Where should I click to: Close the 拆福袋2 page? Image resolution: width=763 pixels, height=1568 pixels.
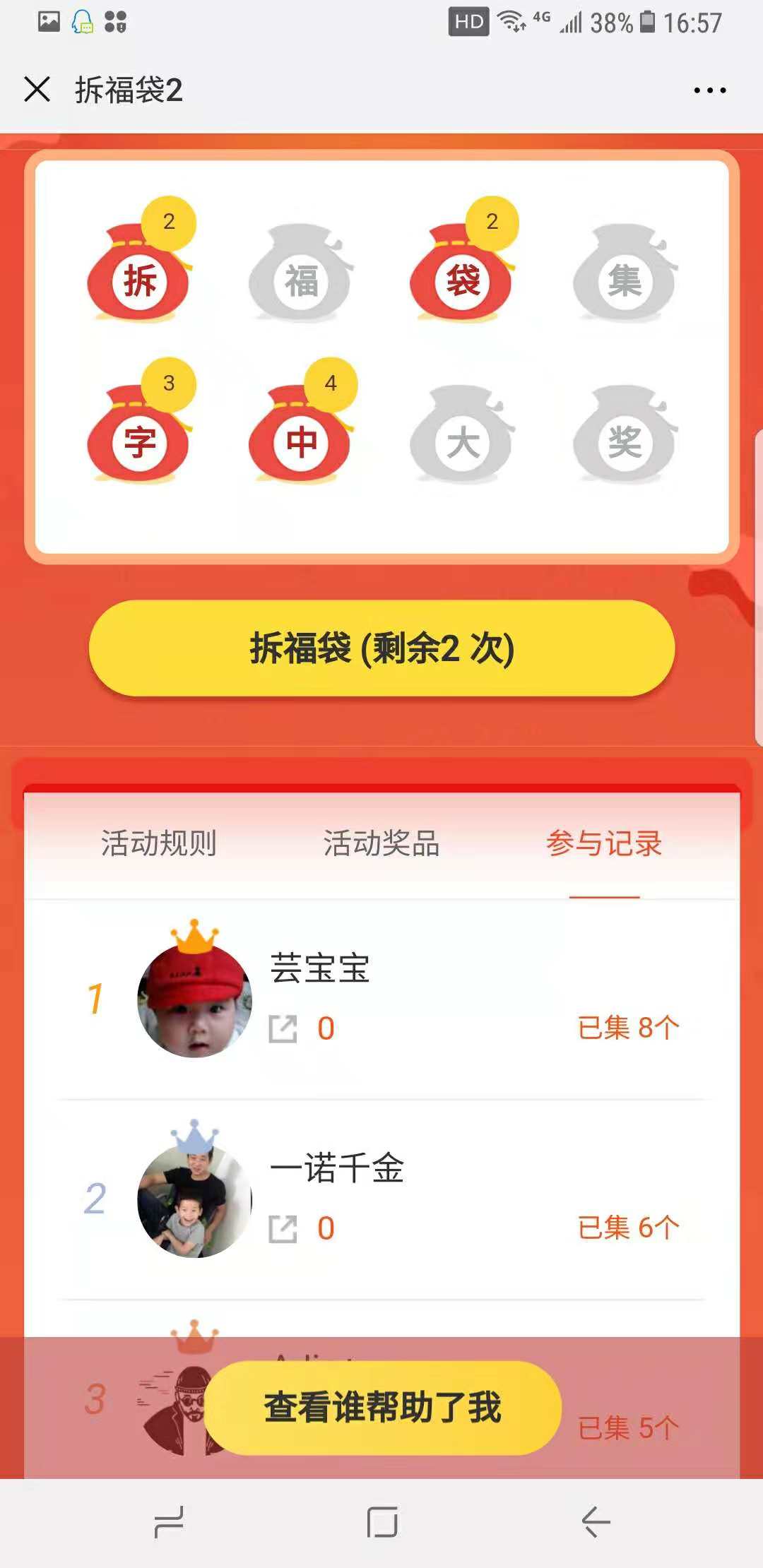pyautogui.click(x=37, y=90)
